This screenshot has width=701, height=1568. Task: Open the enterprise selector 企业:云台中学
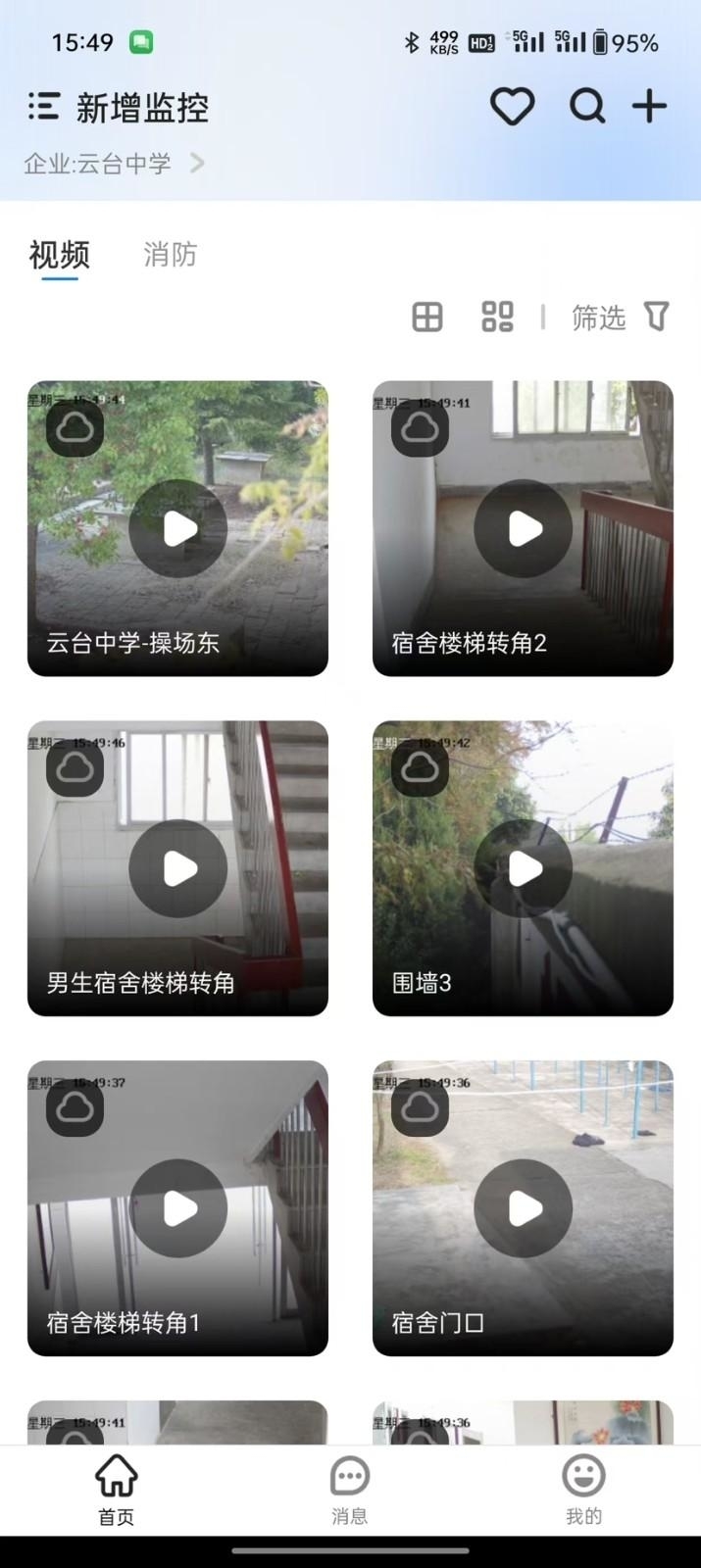coord(115,163)
